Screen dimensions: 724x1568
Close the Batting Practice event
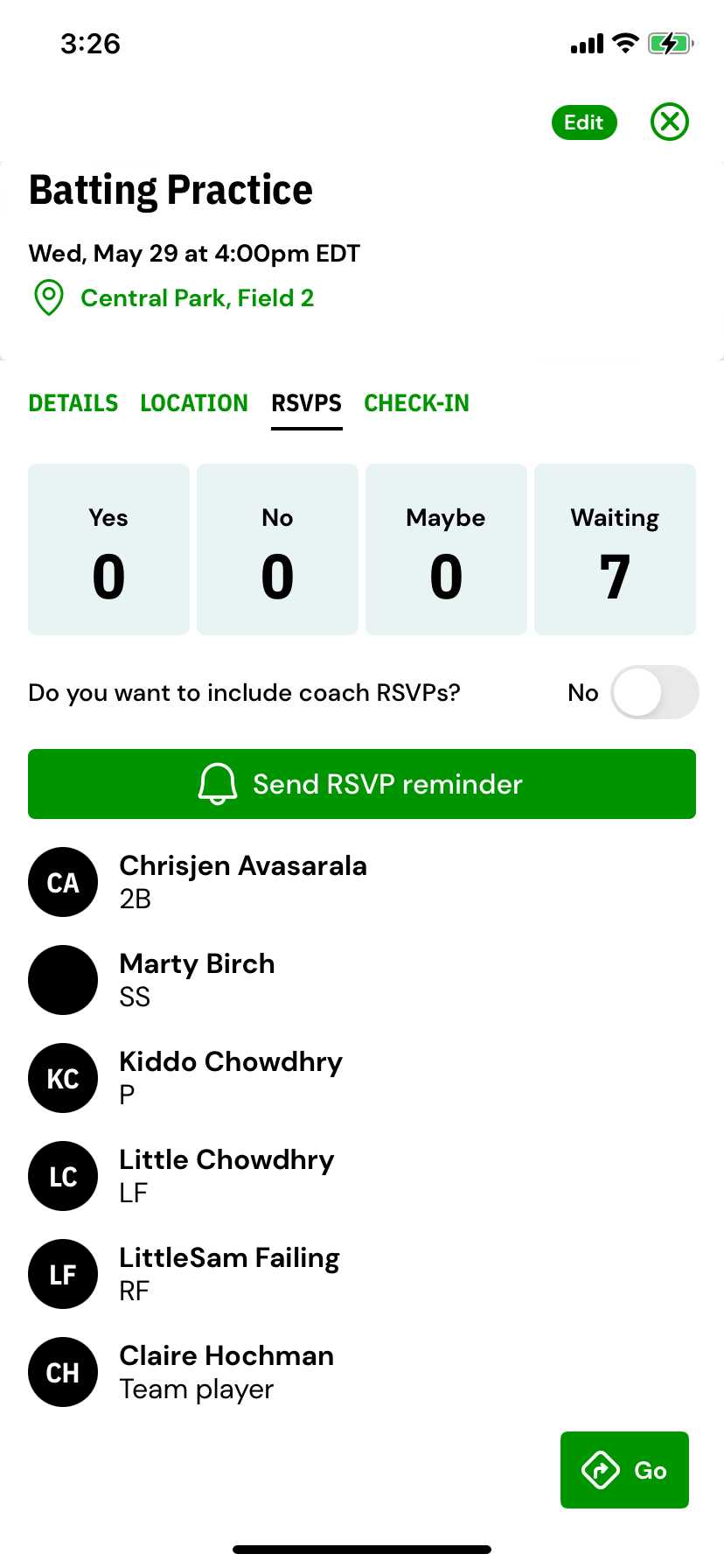[x=670, y=122]
